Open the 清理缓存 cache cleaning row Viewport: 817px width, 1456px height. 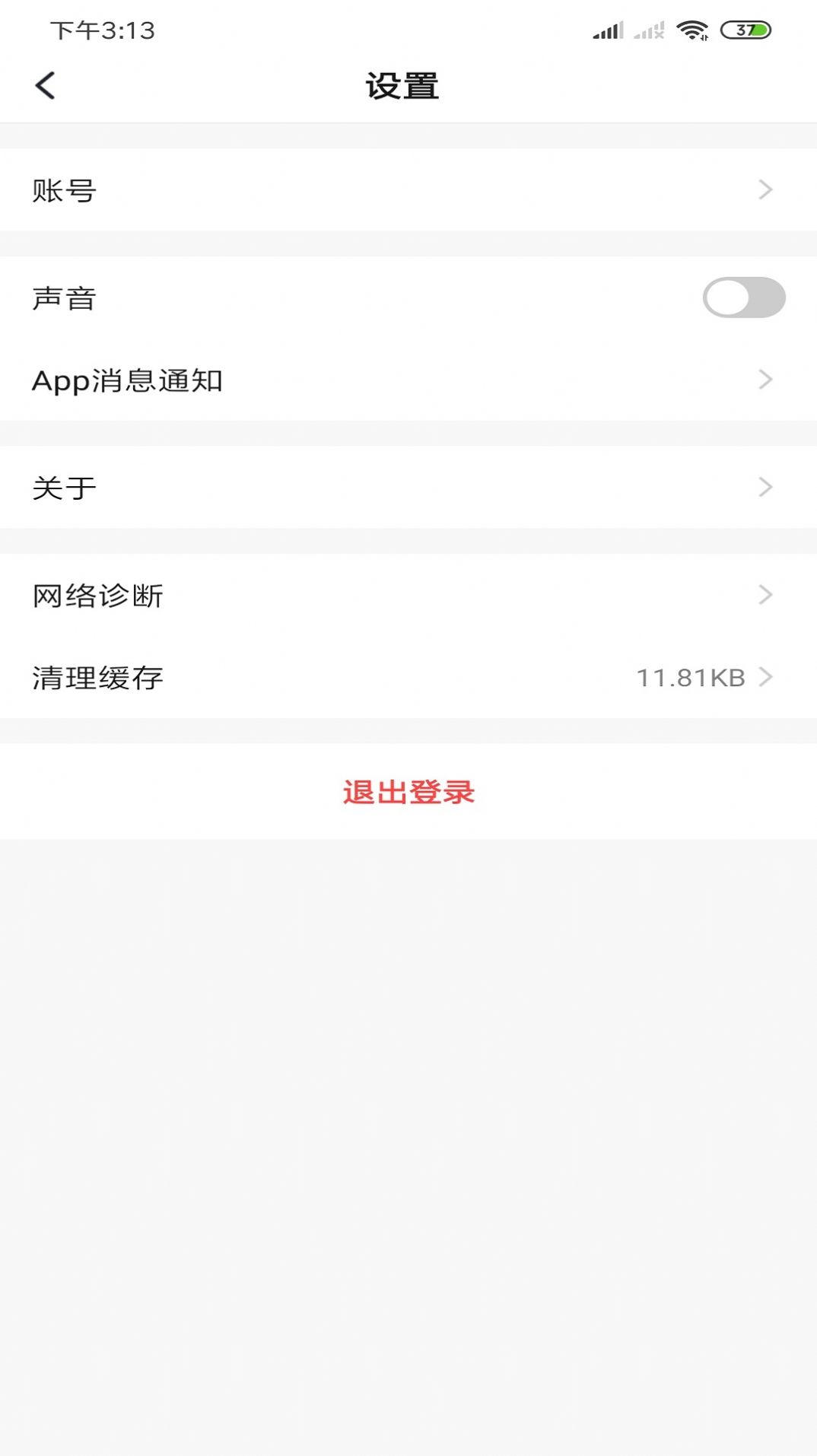point(408,677)
